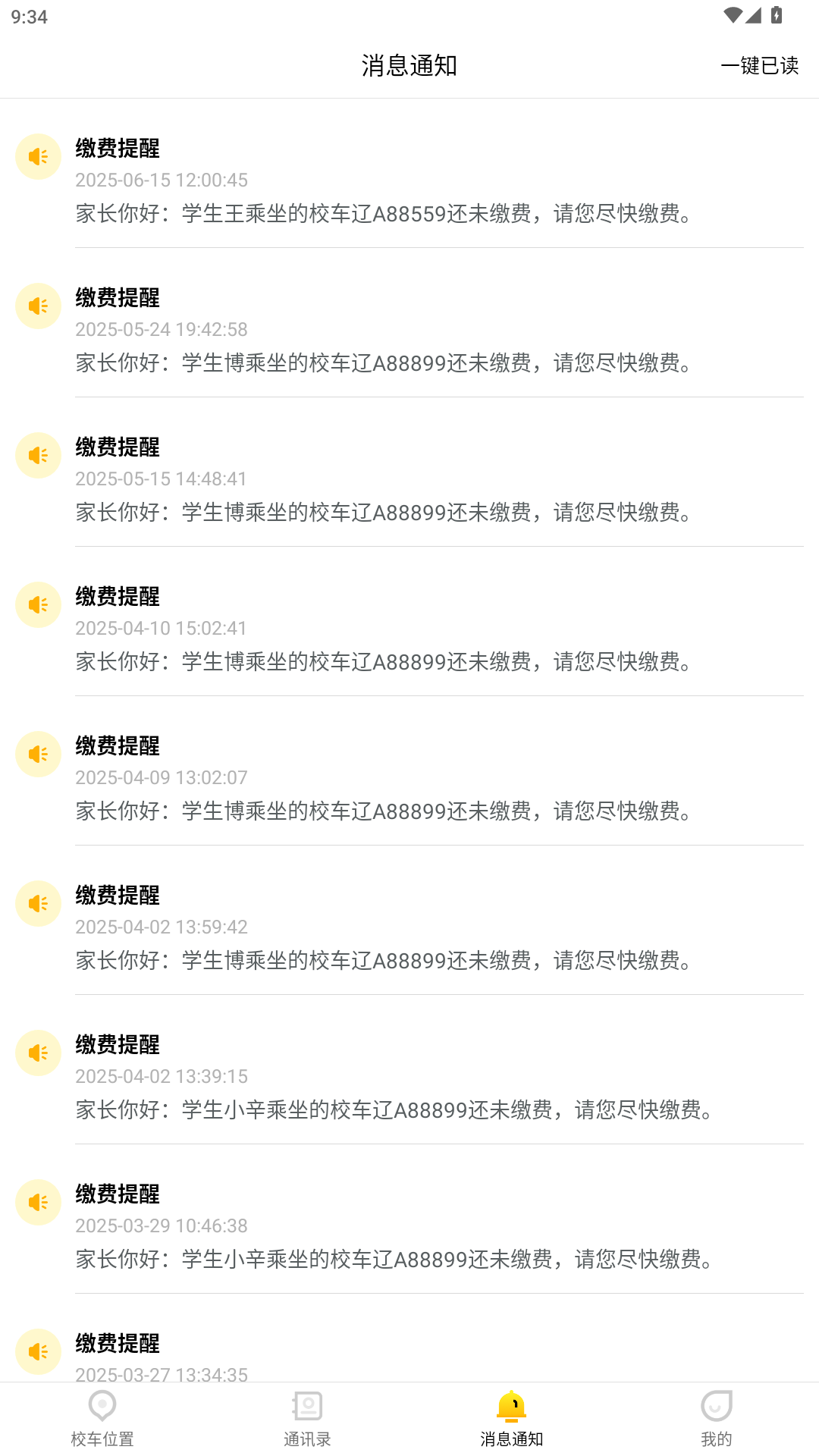This screenshot has width=819, height=1456.
Task: Open the reminder from 2025-04-10 15:02:41
Action: [409, 629]
